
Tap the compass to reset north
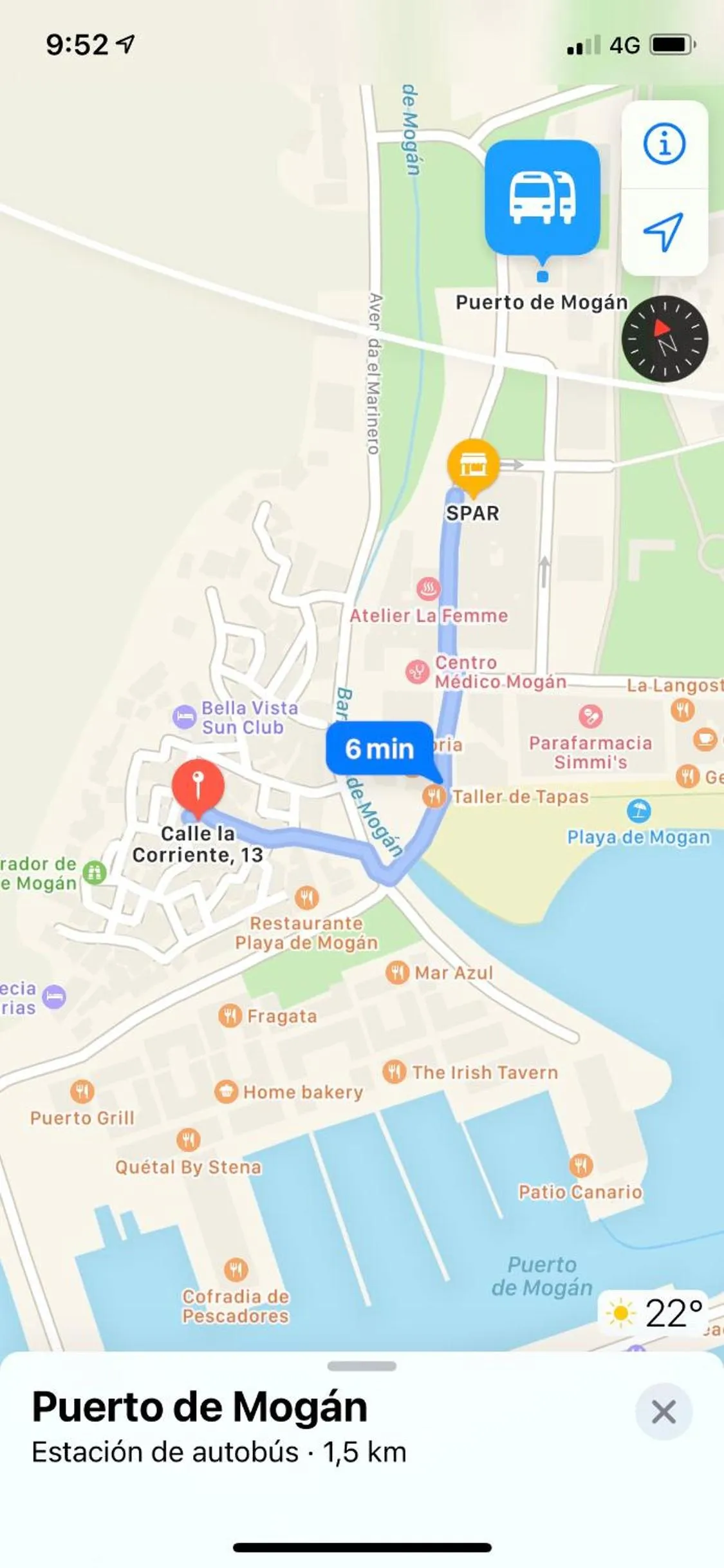[664, 339]
